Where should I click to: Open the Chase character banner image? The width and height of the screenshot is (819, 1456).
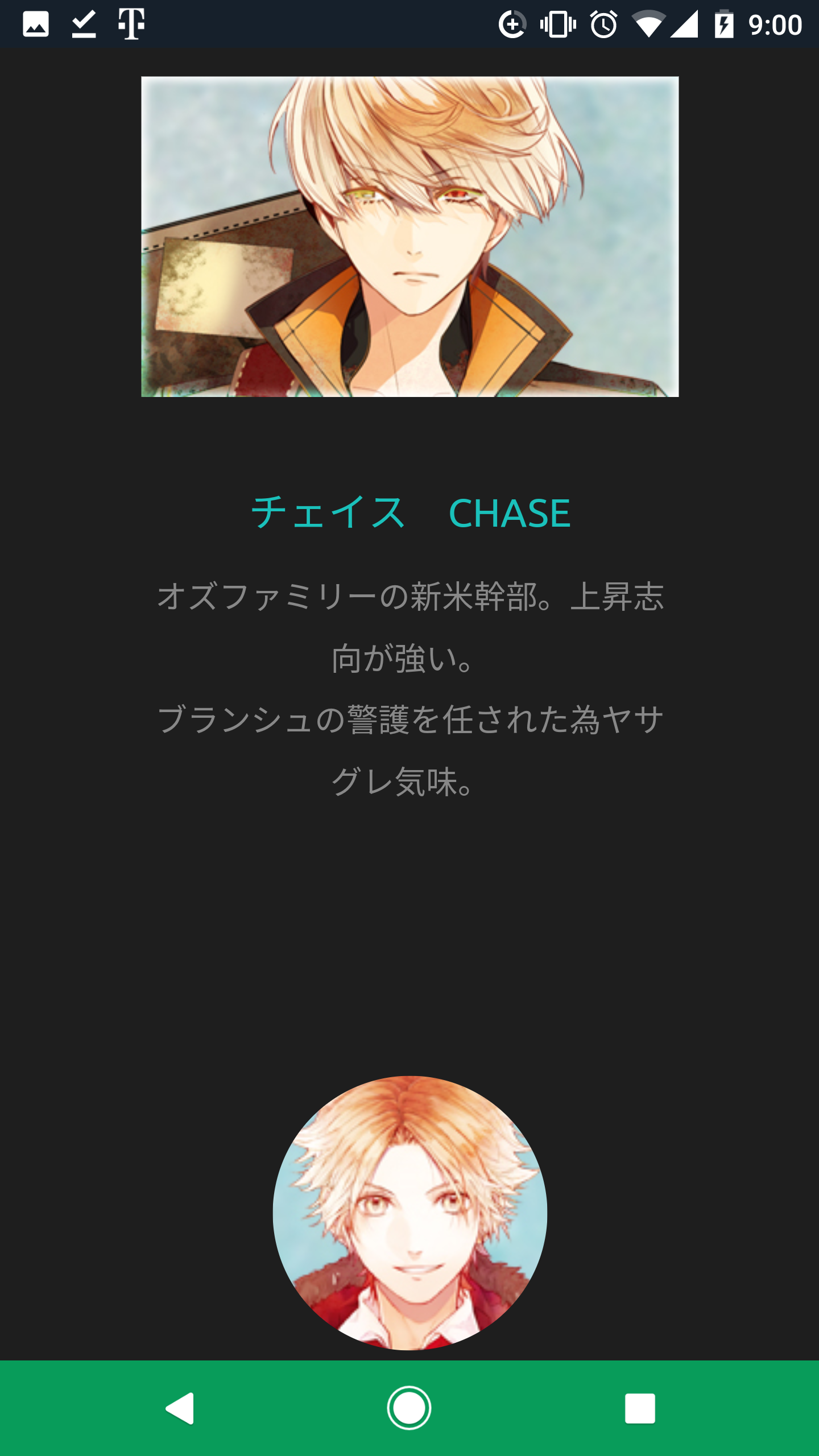[409, 238]
